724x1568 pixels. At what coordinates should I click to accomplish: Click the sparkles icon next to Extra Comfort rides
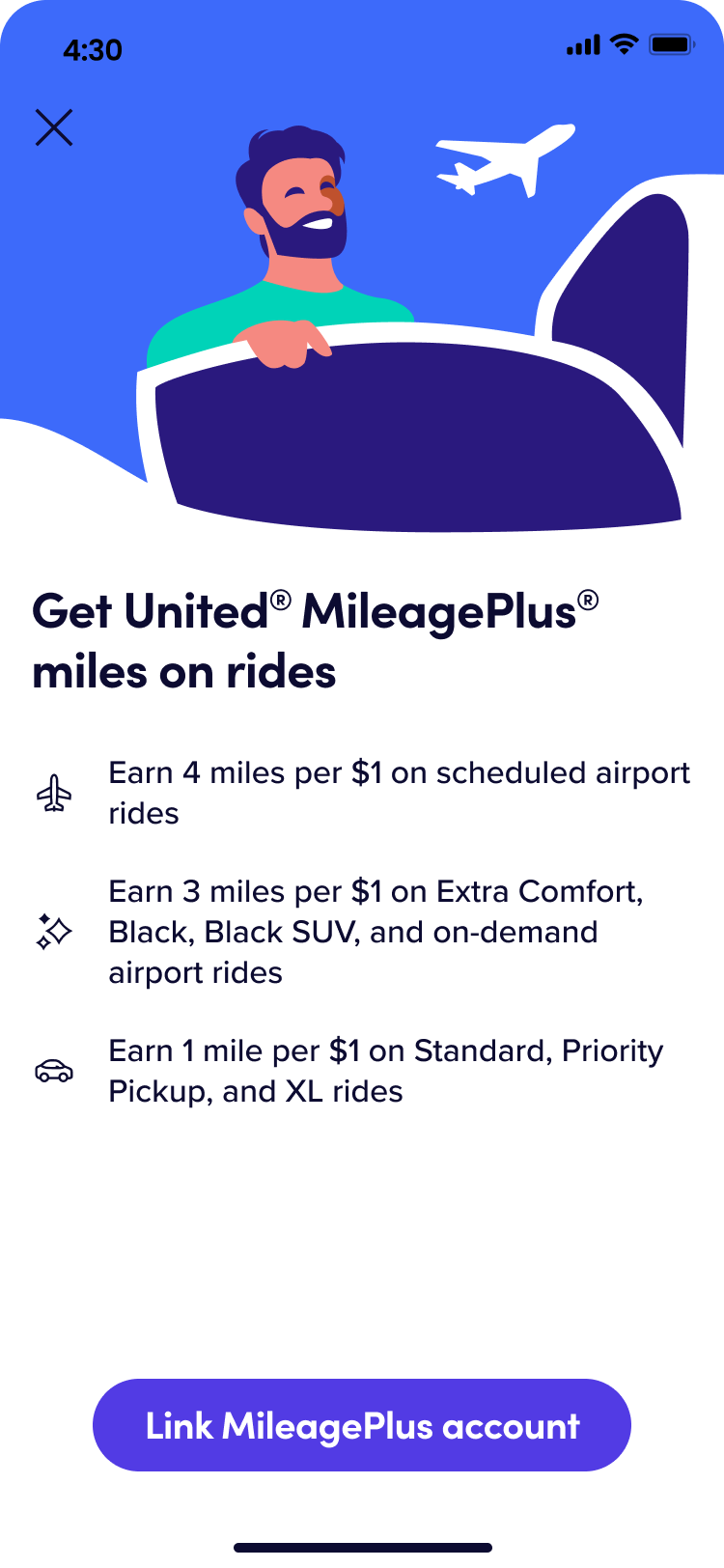[55, 931]
